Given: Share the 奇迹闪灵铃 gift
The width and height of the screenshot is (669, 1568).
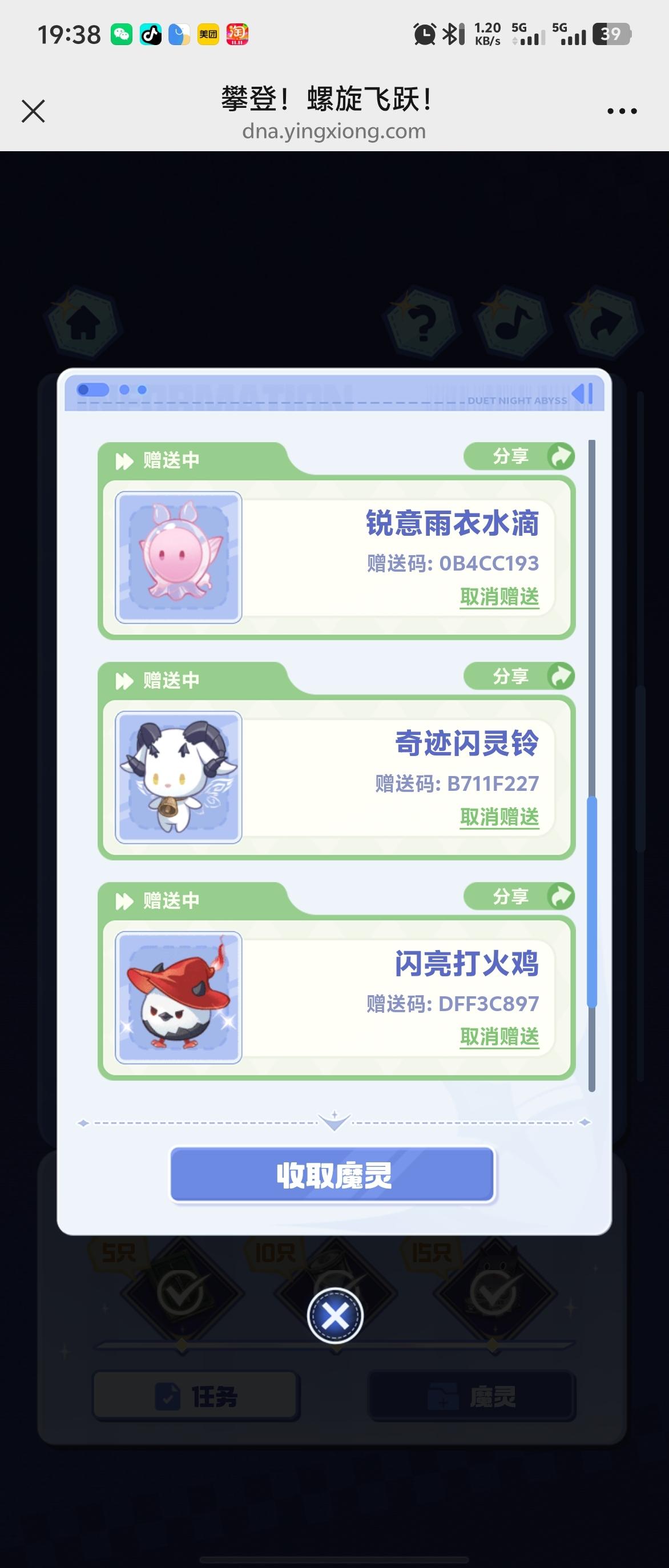Looking at the screenshot, I should 519,676.
